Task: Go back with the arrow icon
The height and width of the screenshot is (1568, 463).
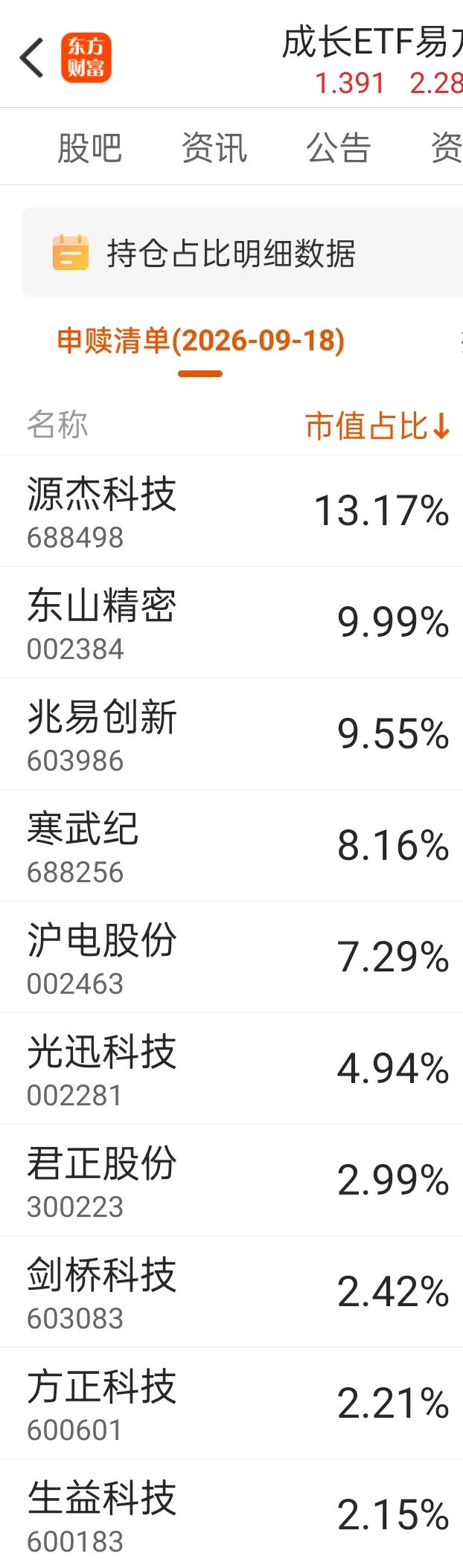Action: (x=32, y=57)
